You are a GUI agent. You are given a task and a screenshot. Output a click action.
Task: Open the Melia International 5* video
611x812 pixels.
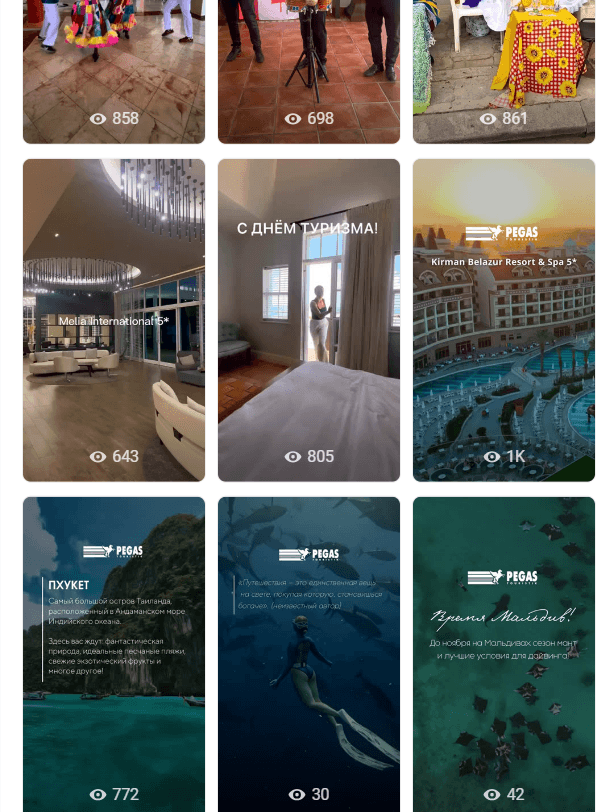(114, 320)
